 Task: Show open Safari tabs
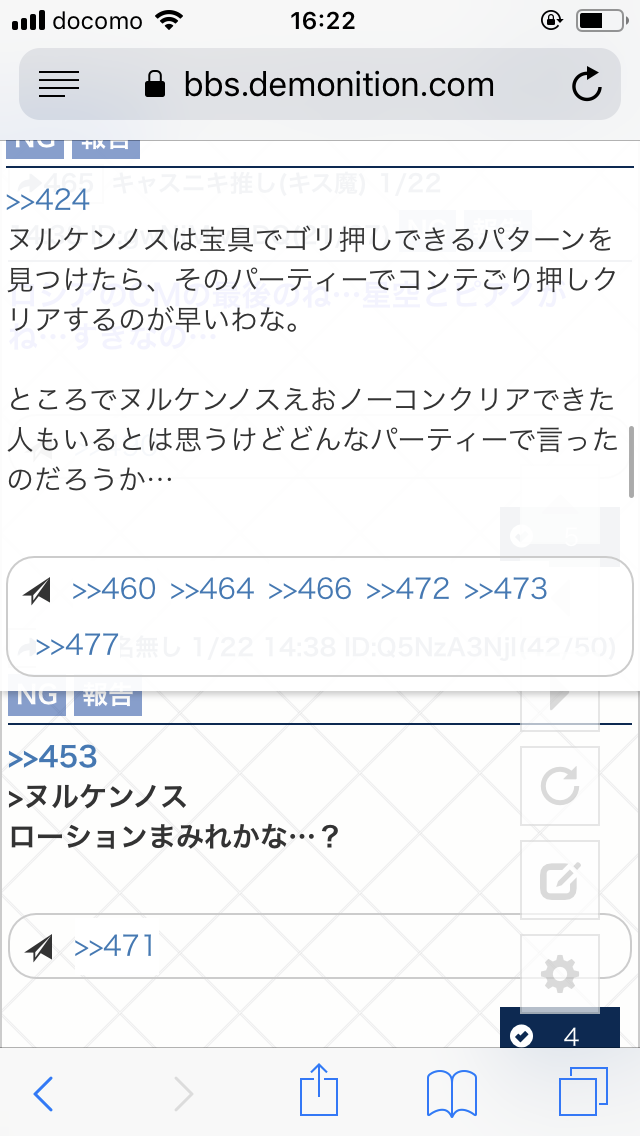click(583, 1094)
